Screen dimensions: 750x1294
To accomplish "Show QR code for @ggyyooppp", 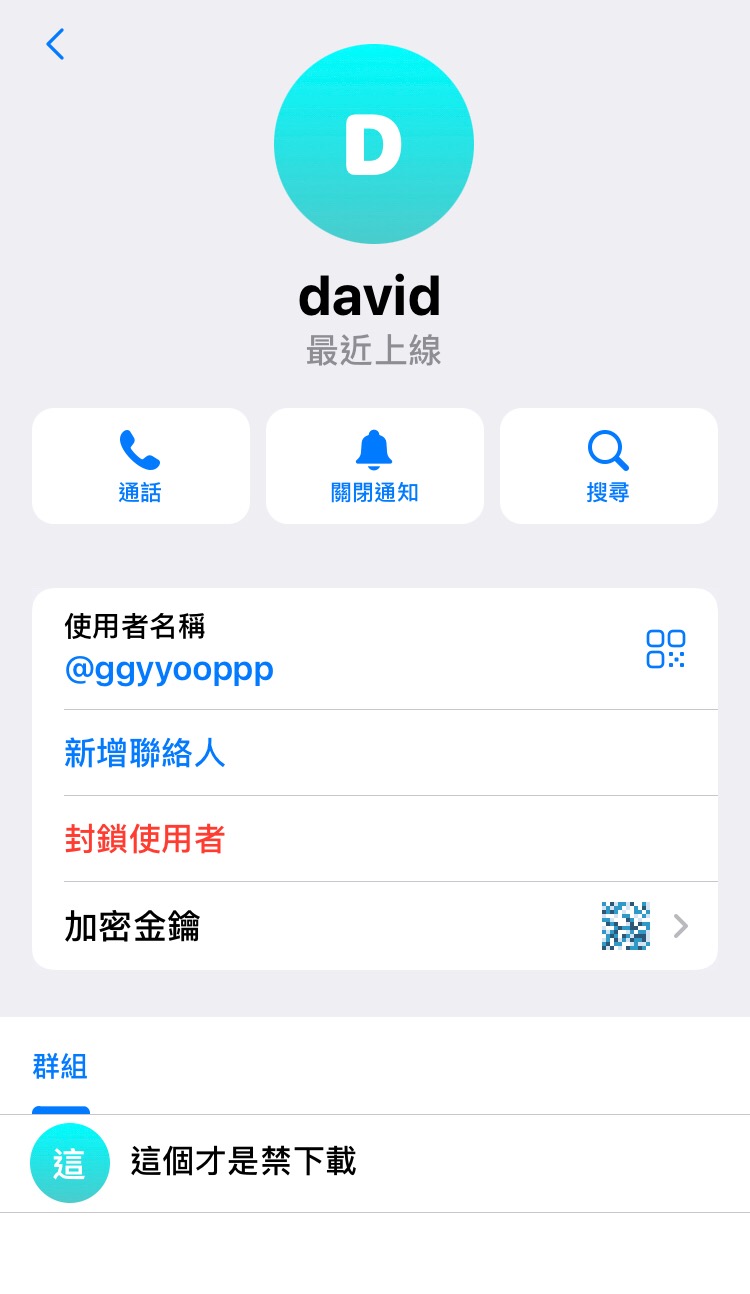I will coord(665,649).
